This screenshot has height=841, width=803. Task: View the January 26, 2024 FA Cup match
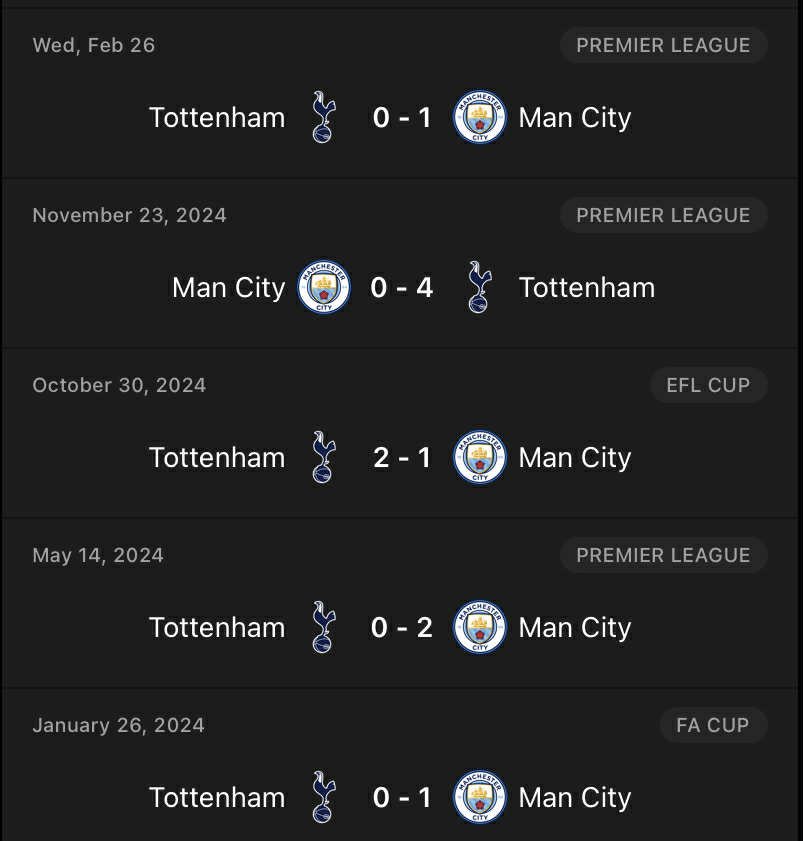(401, 797)
